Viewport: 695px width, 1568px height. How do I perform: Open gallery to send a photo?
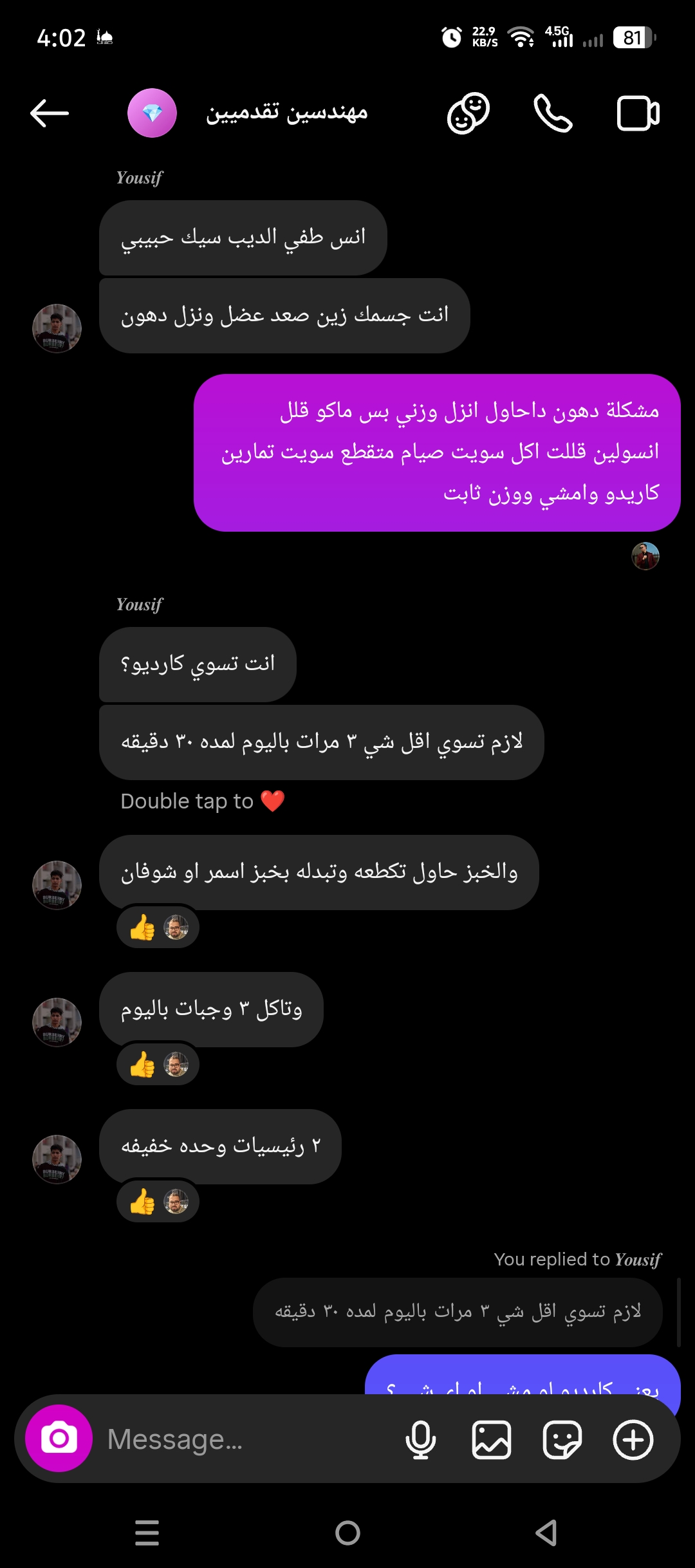pyautogui.click(x=492, y=1439)
